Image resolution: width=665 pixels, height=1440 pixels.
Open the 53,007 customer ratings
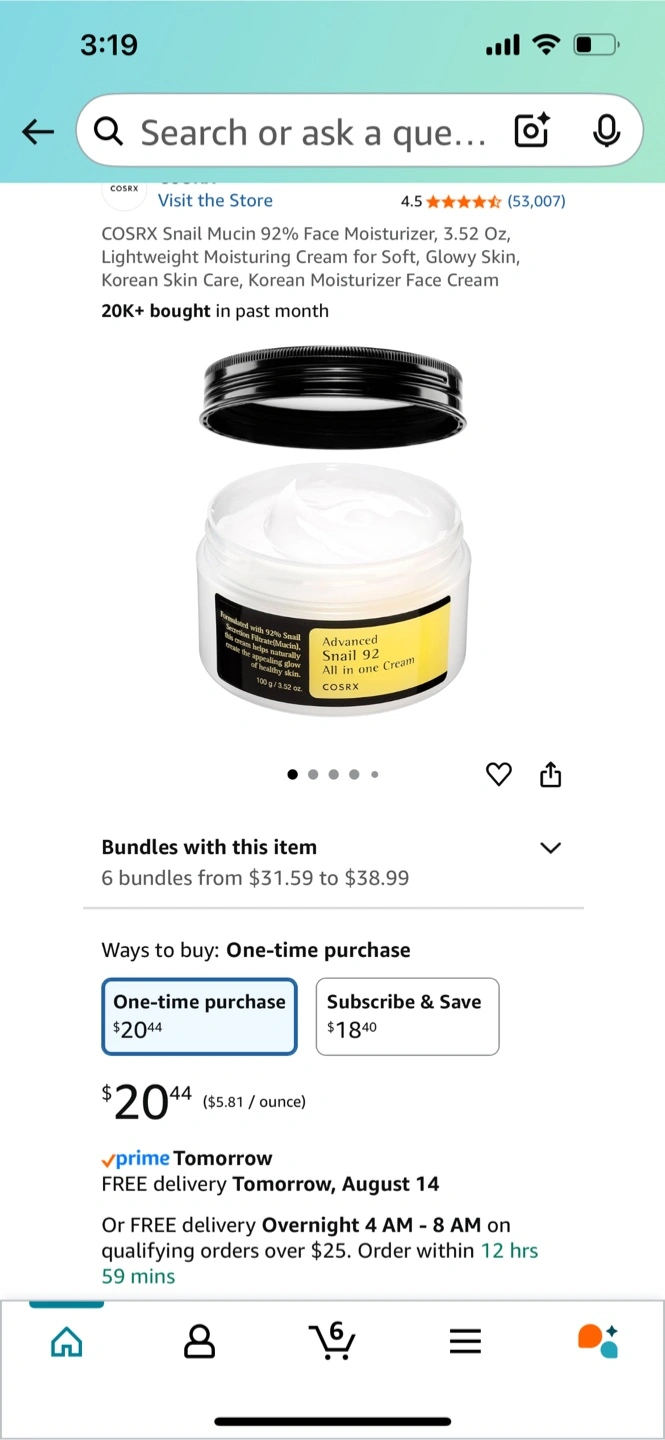pos(536,201)
